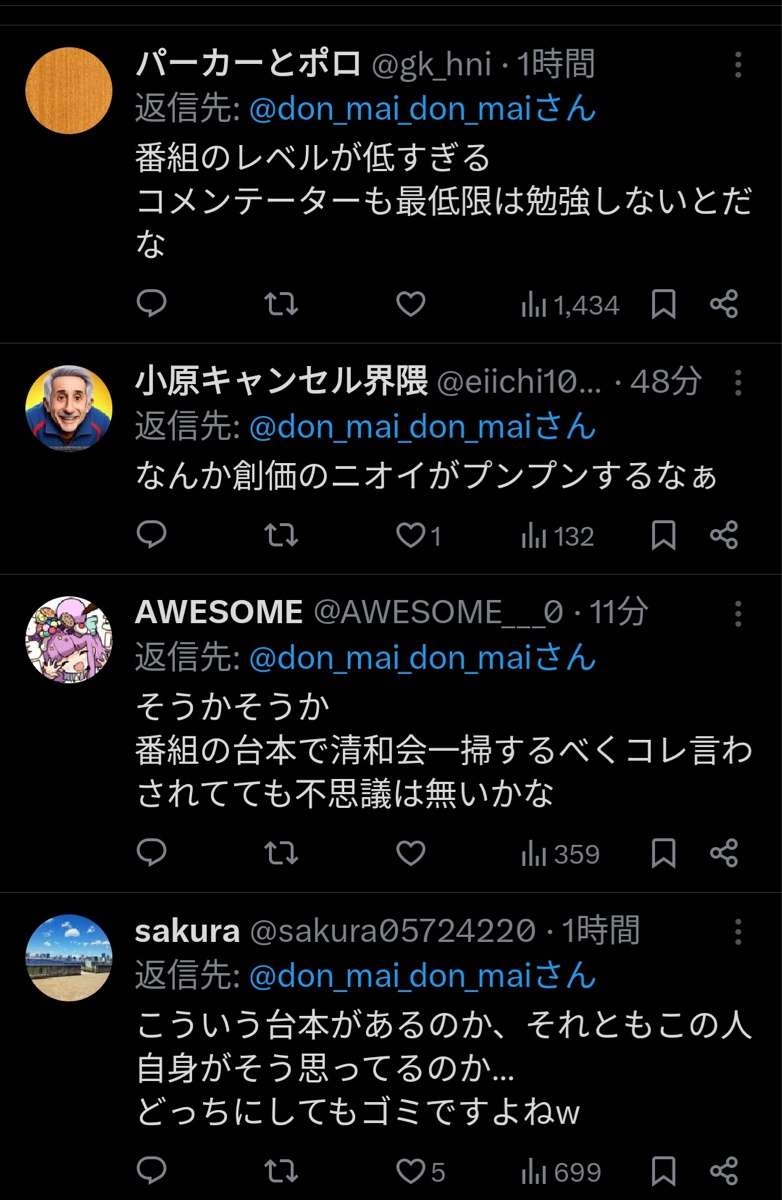Like 小原キャンセル界隈's reply
Screen dimensions: 782x1200
(411, 536)
